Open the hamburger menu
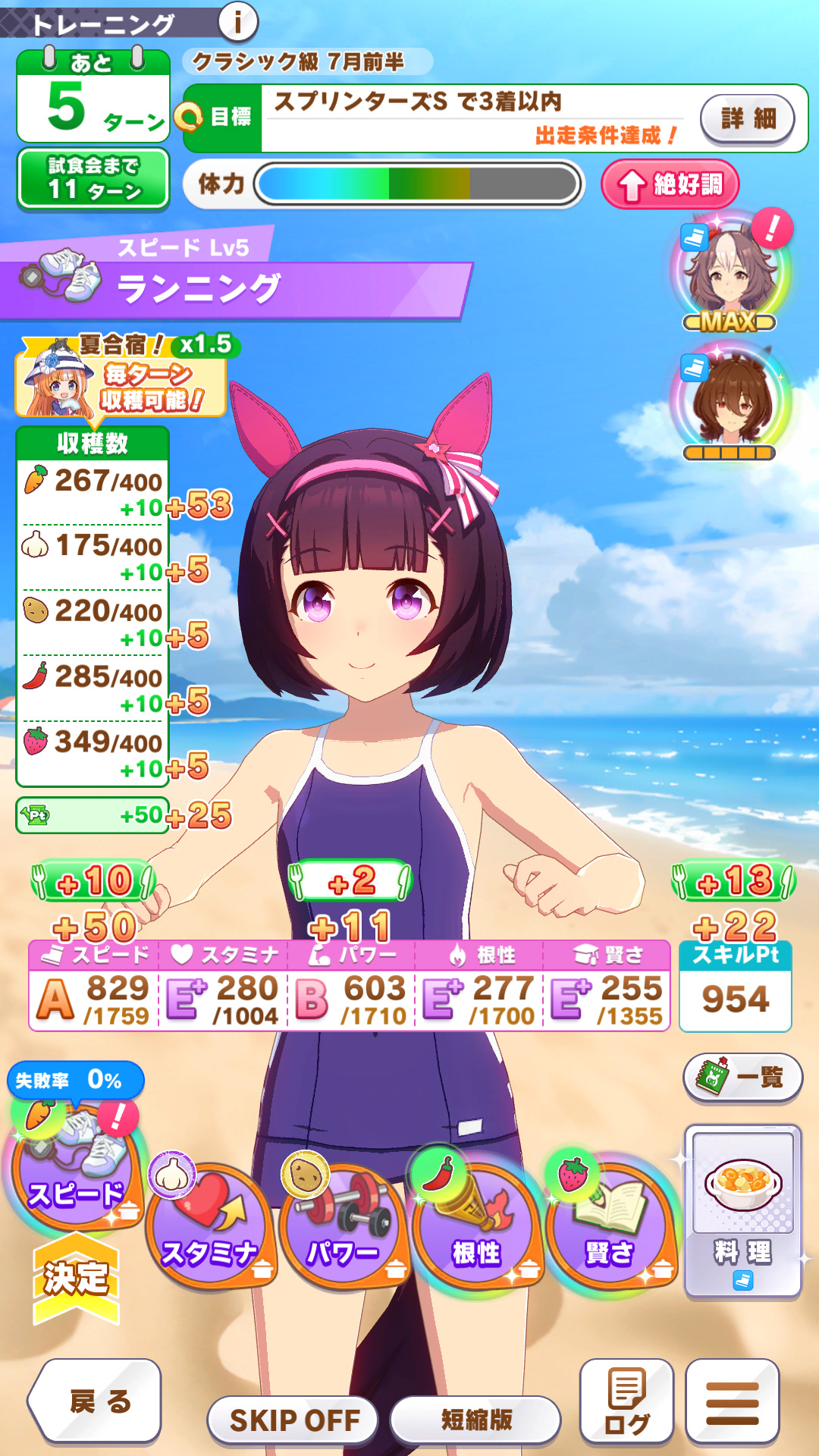Screen dimensions: 819x1456 [x=733, y=1401]
